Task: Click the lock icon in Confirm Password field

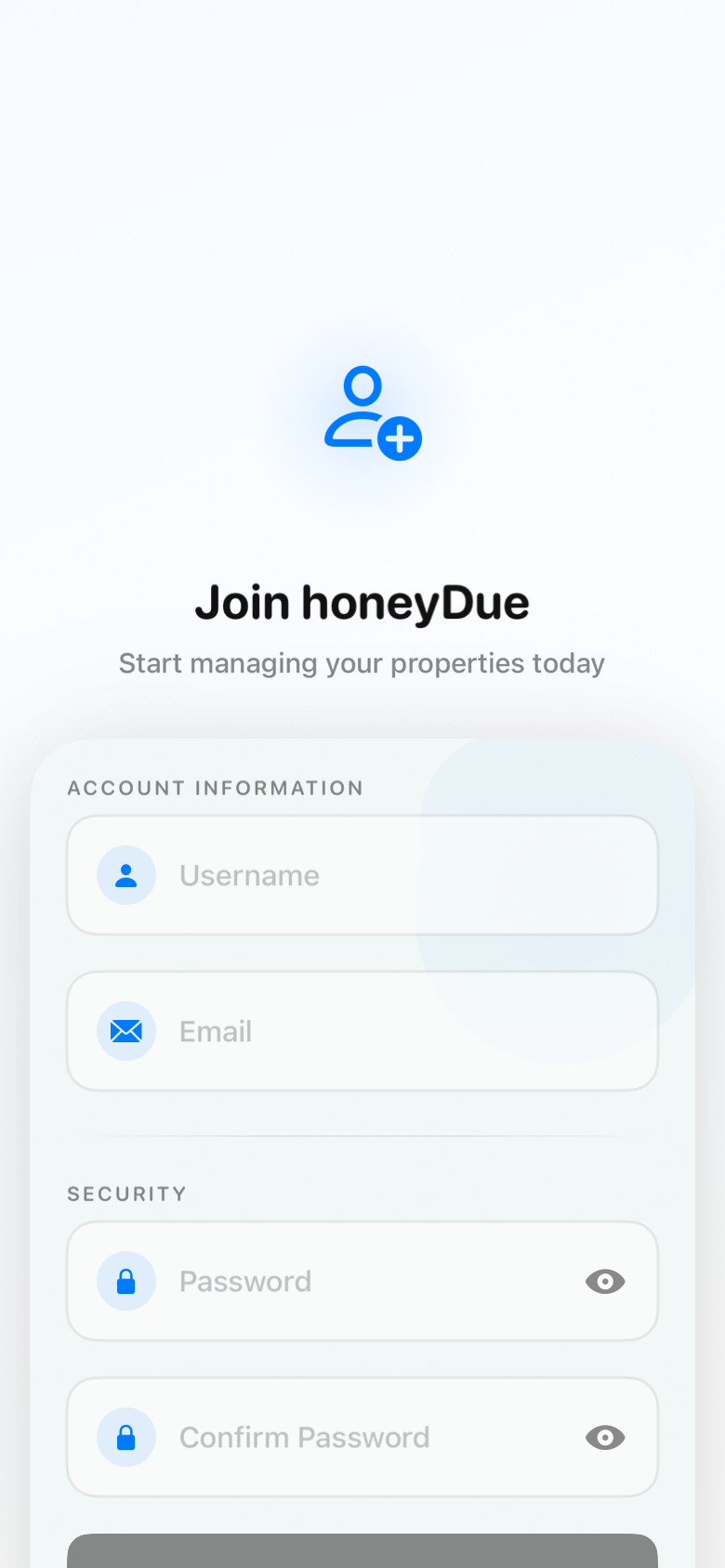Action: [126, 1437]
